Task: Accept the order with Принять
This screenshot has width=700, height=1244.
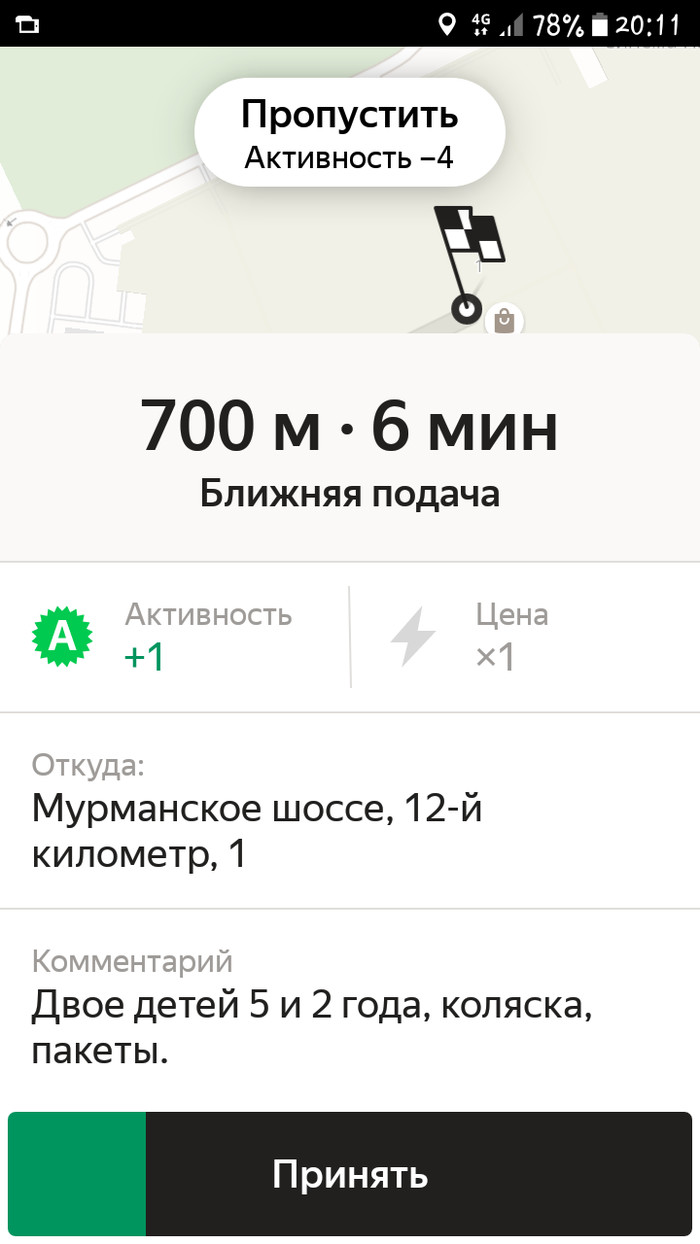Action: point(350,1174)
